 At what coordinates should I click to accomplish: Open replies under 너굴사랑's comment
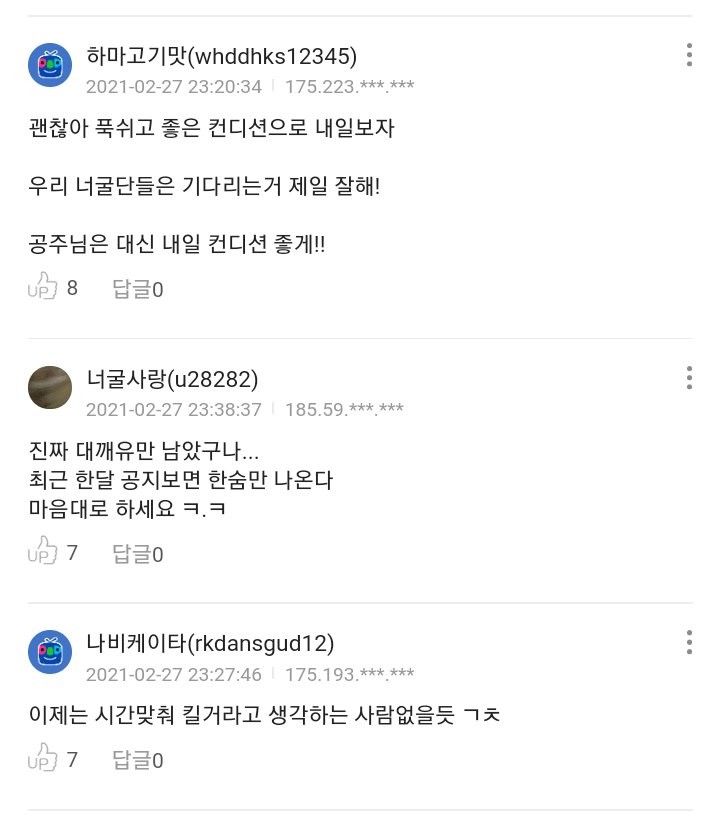click(137, 553)
